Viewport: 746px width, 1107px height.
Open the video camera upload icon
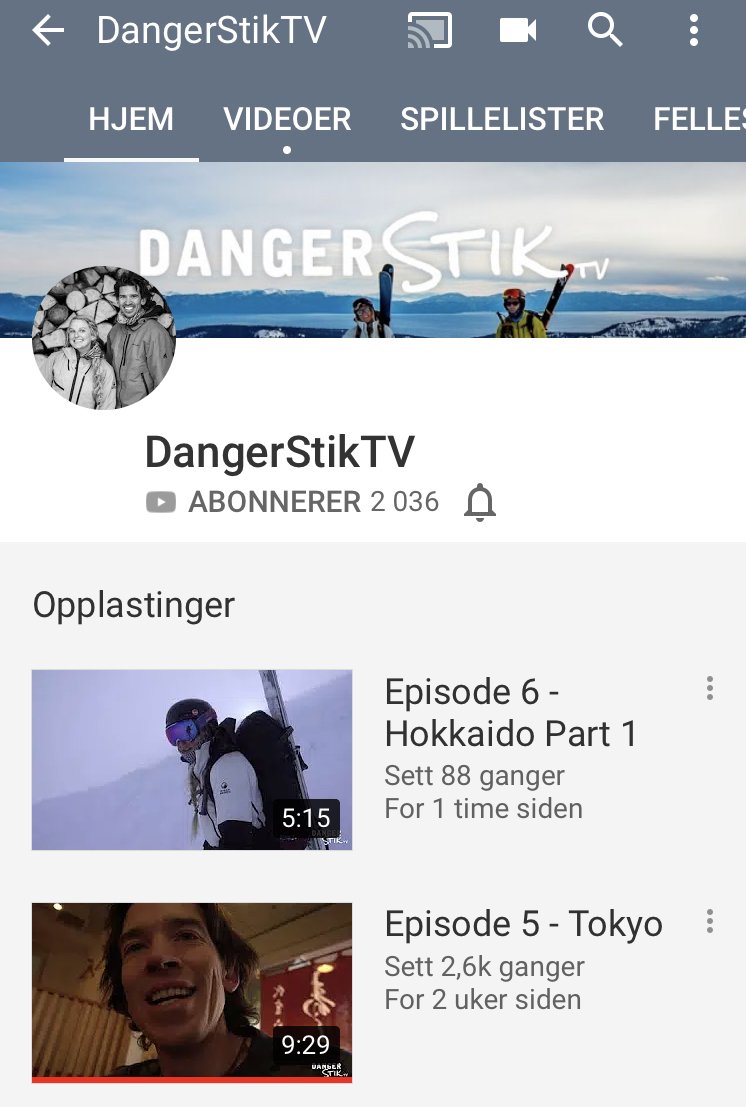point(517,31)
